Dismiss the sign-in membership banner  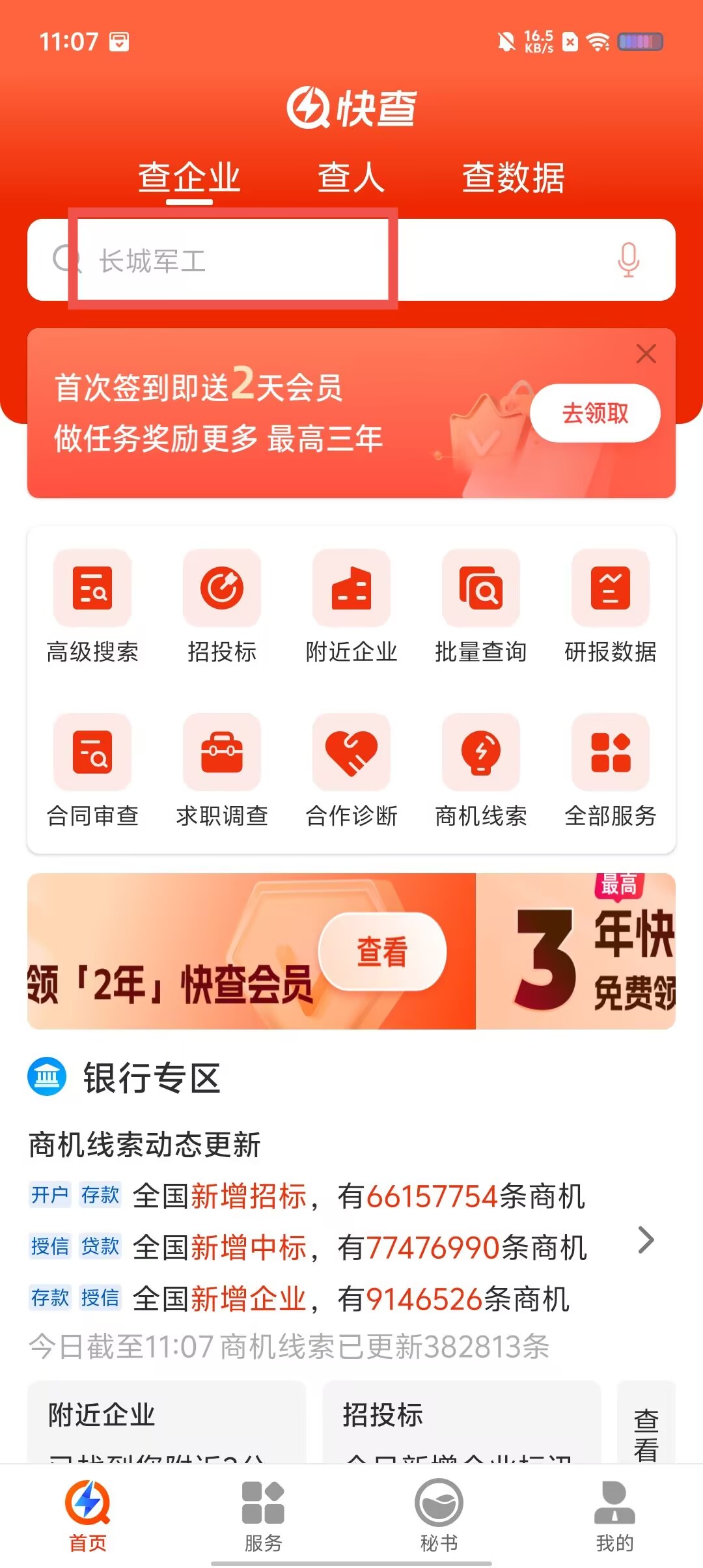click(x=646, y=354)
